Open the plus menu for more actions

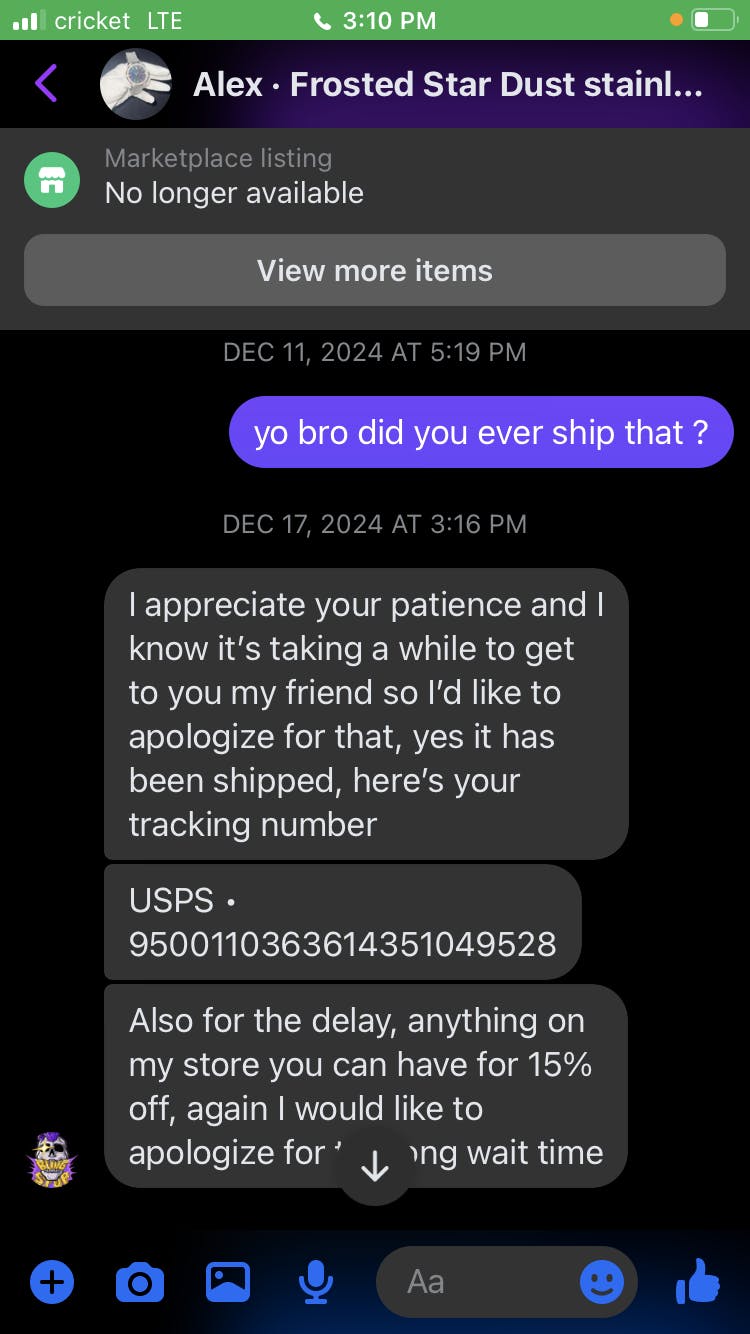click(x=52, y=1281)
